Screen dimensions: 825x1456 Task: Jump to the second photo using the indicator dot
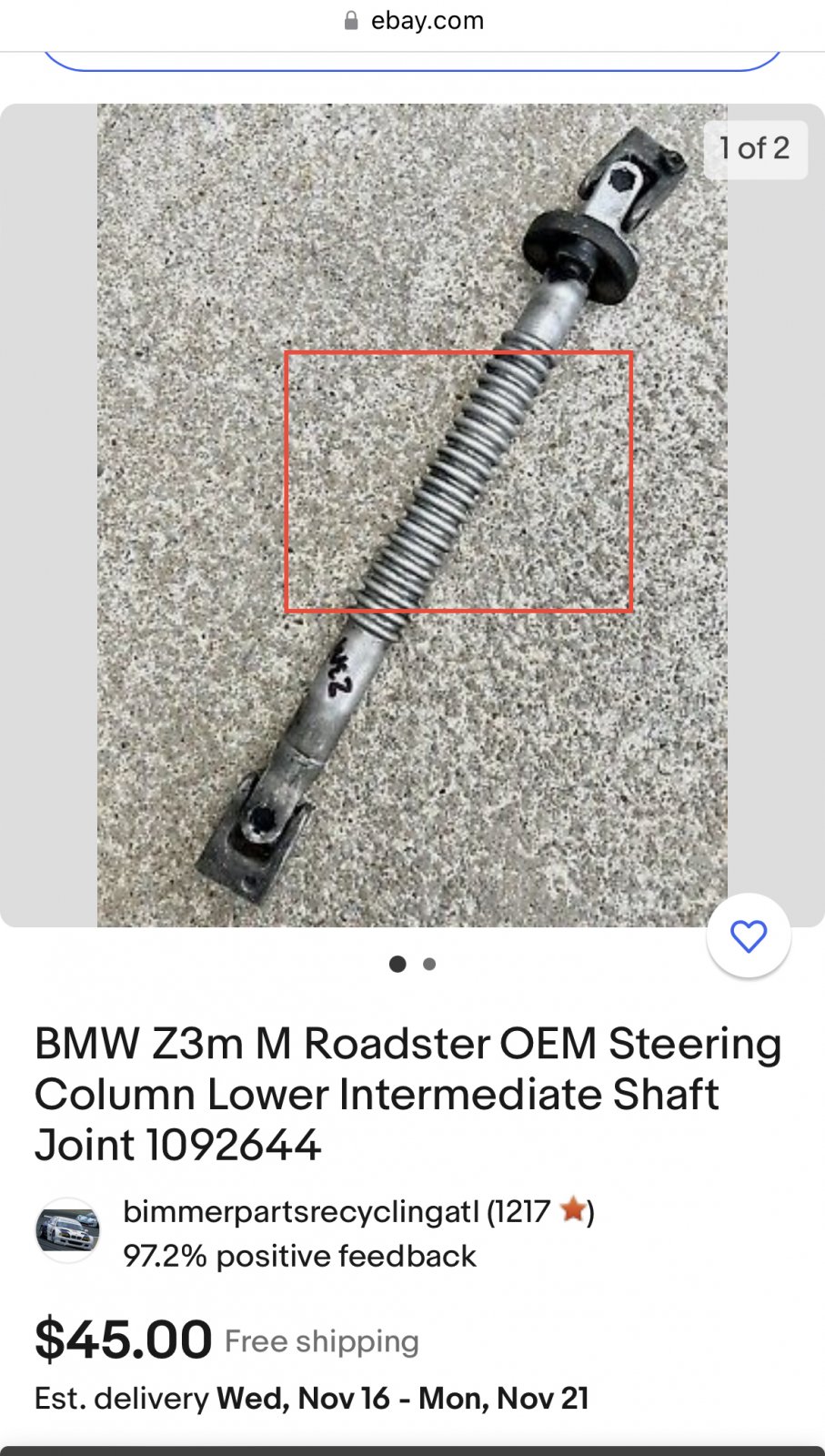(x=429, y=964)
